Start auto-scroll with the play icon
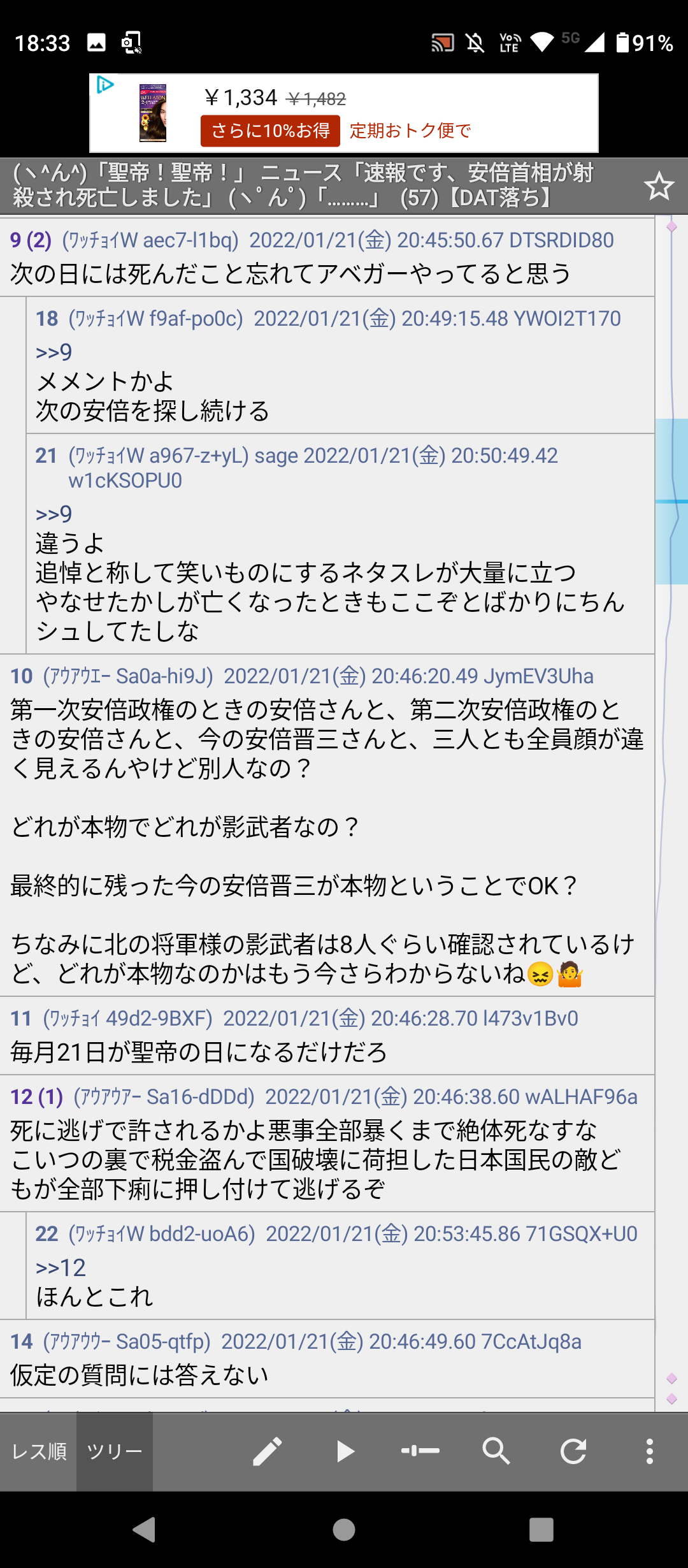Image resolution: width=688 pixels, height=1568 pixels. click(344, 1451)
